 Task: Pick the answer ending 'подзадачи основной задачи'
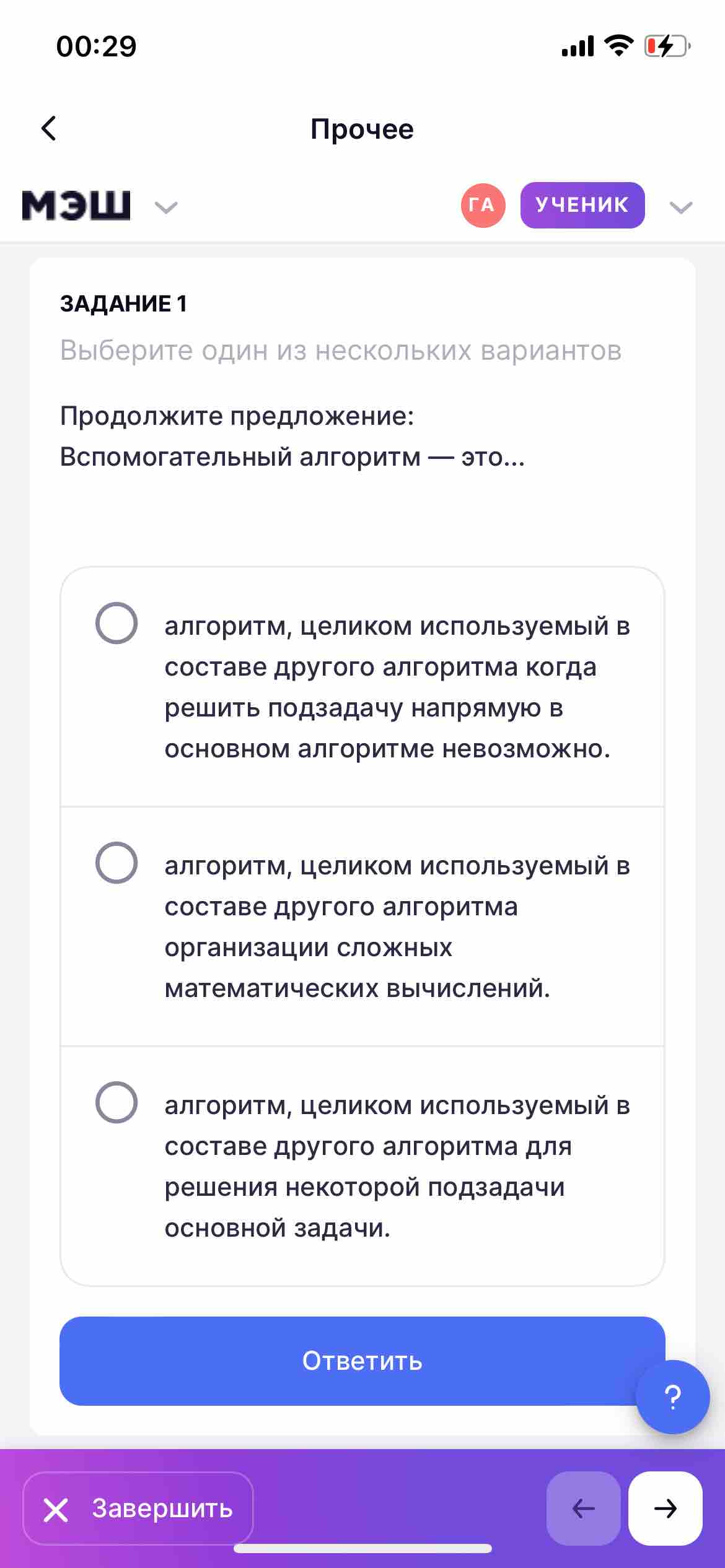(x=362, y=1166)
